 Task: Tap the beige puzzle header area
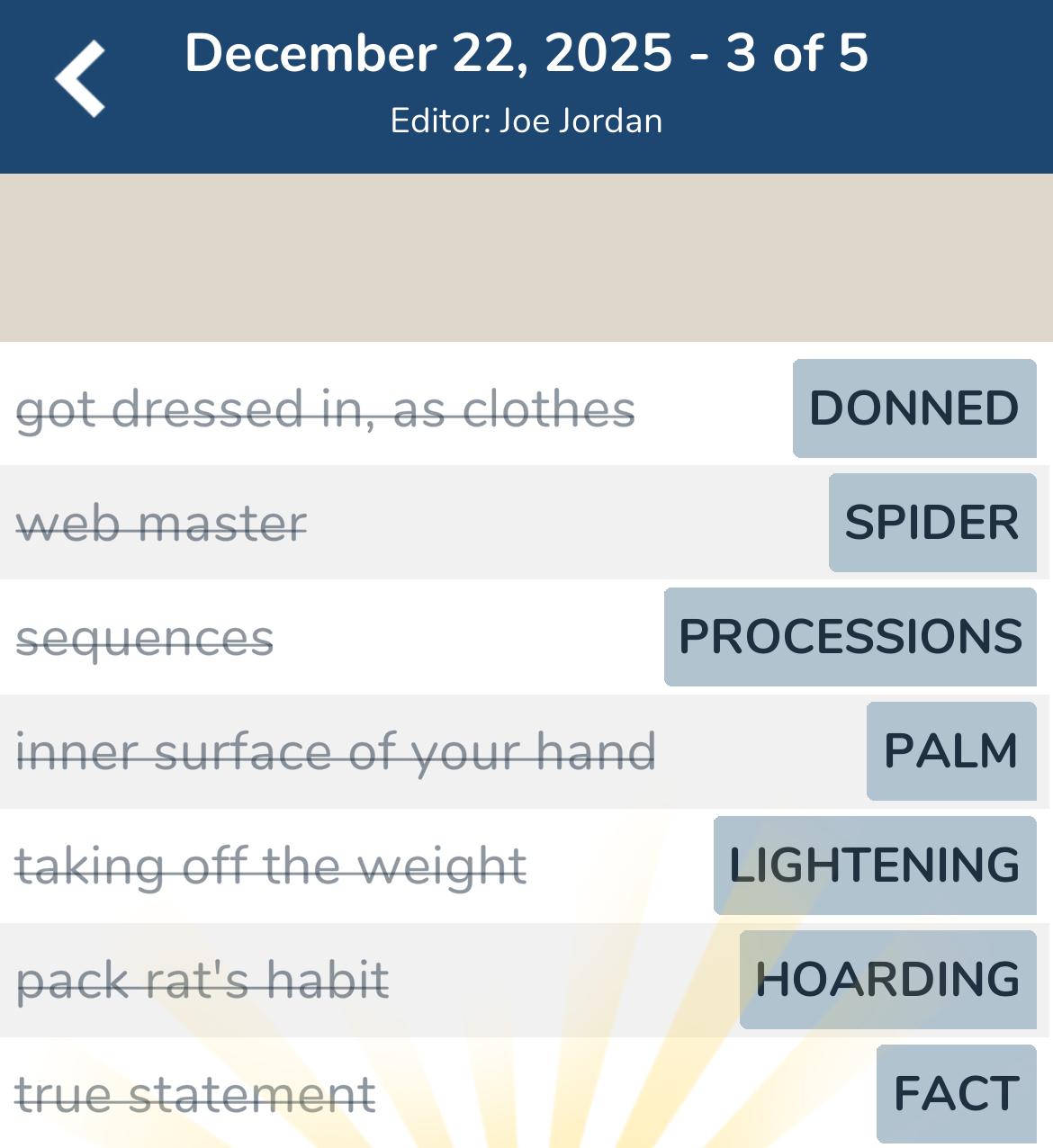pyautogui.click(x=526, y=256)
